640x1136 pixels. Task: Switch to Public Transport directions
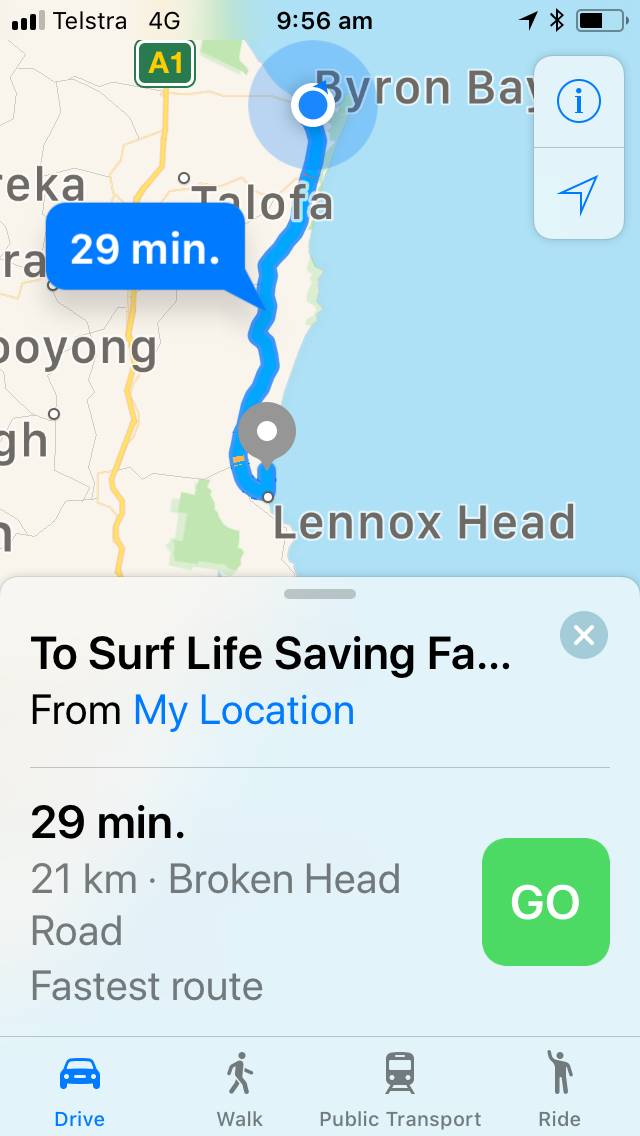click(x=400, y=1088)
